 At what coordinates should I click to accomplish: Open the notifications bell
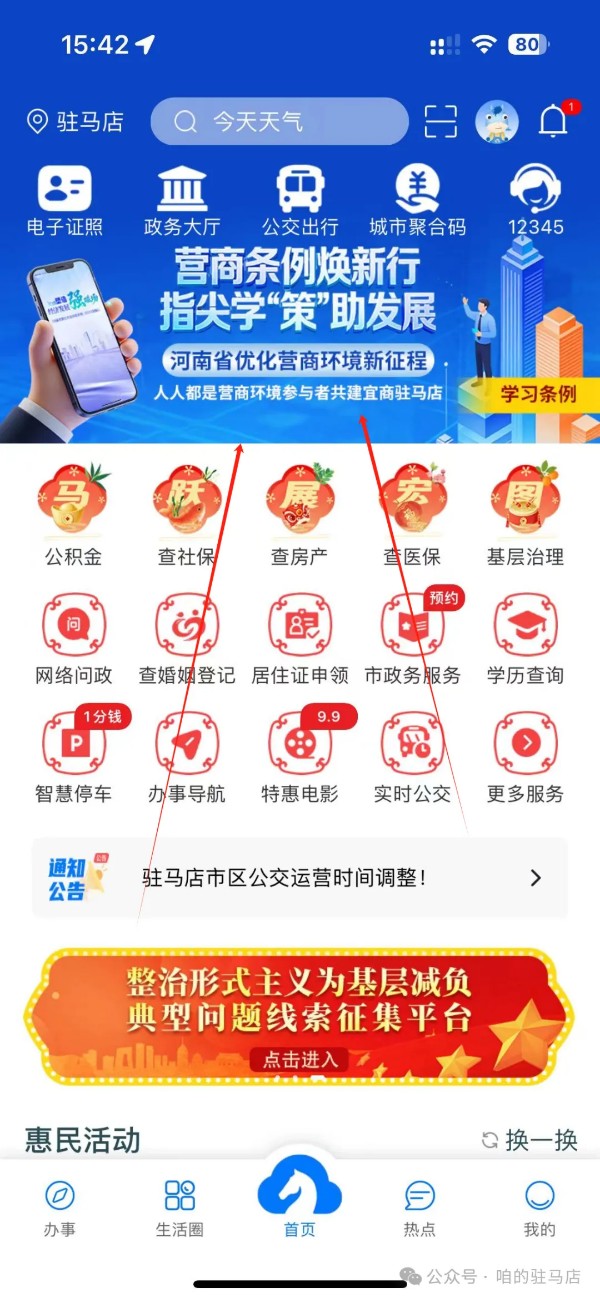tap(553, 121)
